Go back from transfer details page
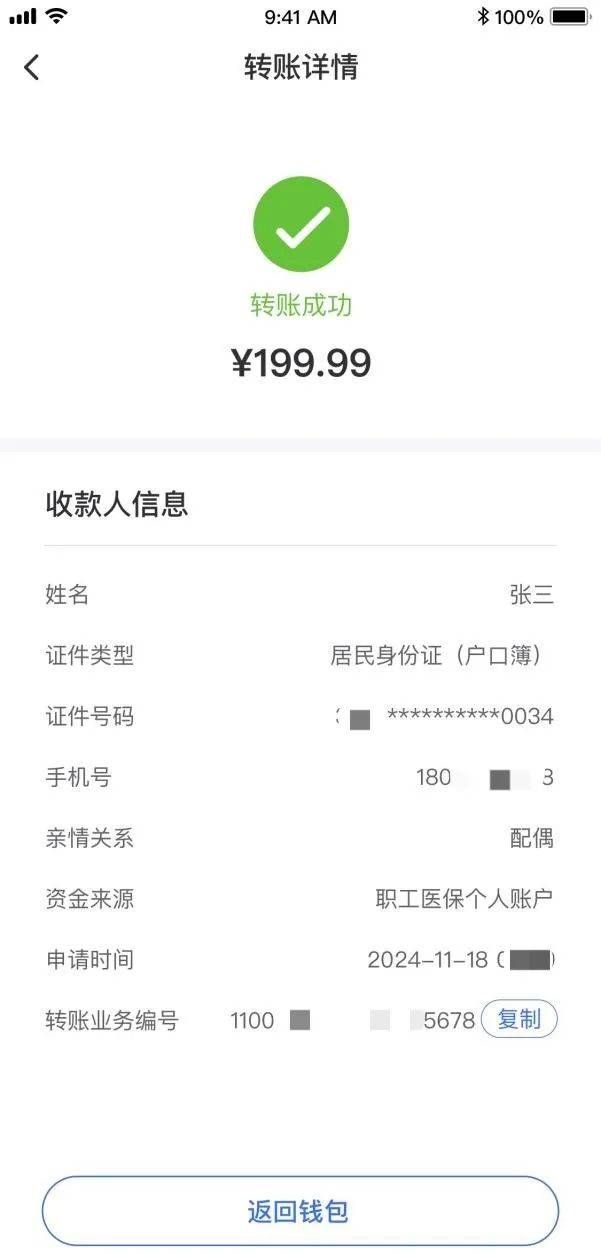601x1254 pixels. 32,67
